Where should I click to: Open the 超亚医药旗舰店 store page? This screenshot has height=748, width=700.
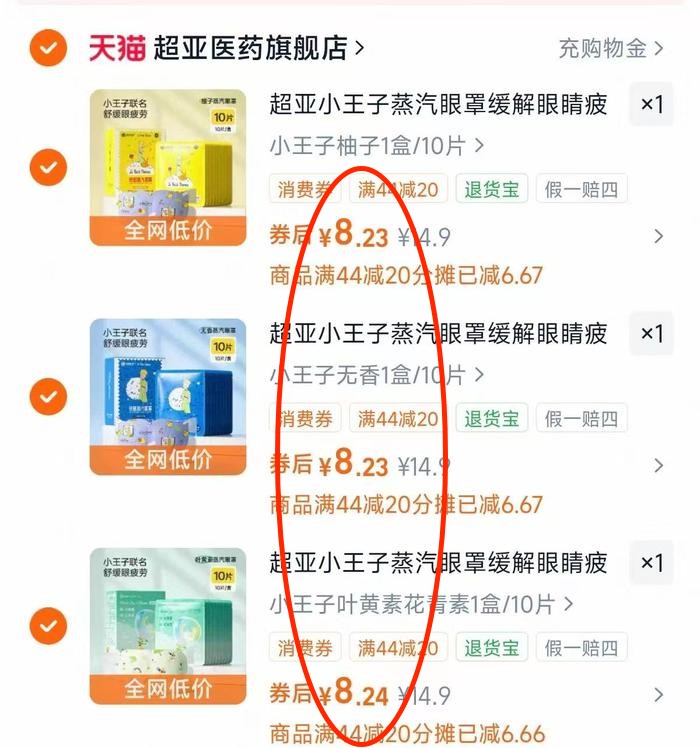coord(257,47)
